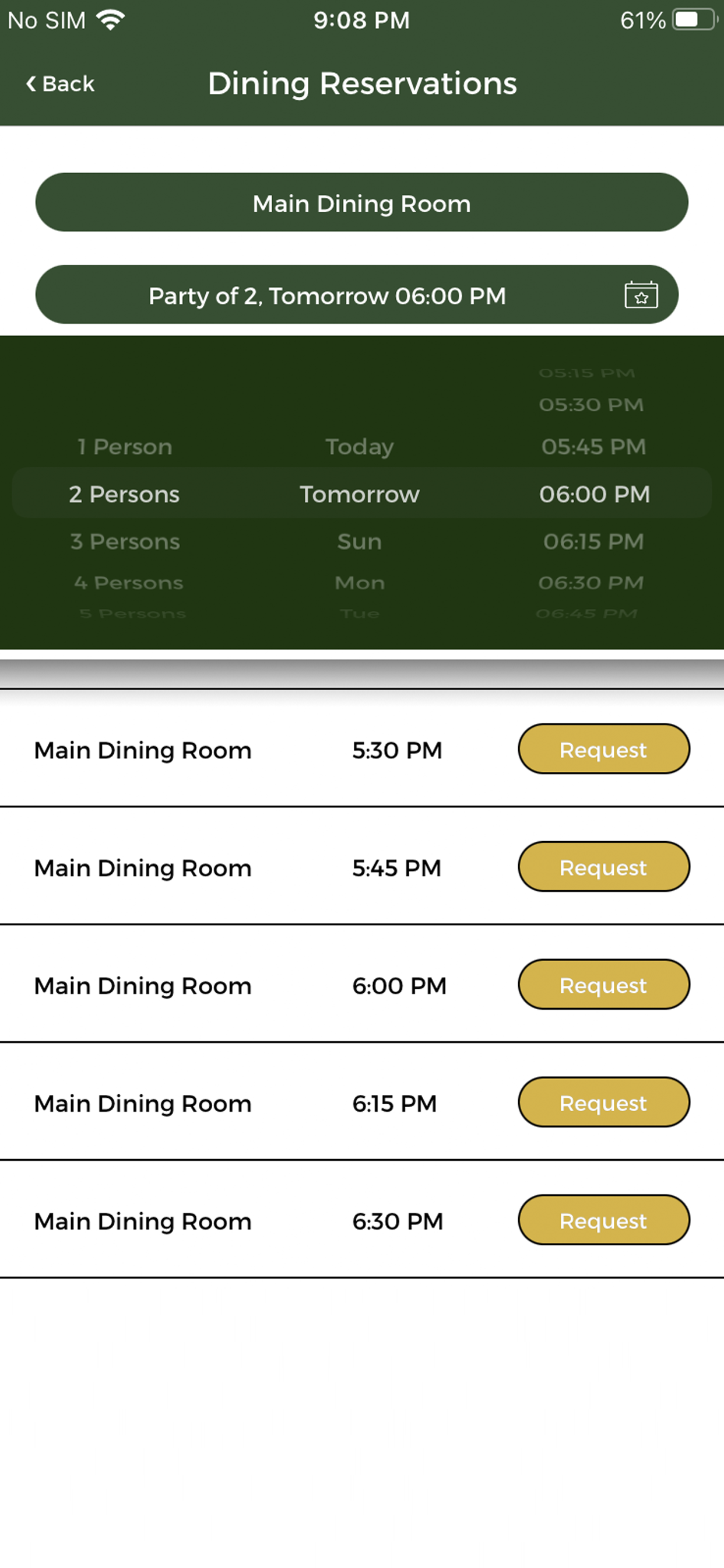Request the 6:00 PM reservation

603,985
